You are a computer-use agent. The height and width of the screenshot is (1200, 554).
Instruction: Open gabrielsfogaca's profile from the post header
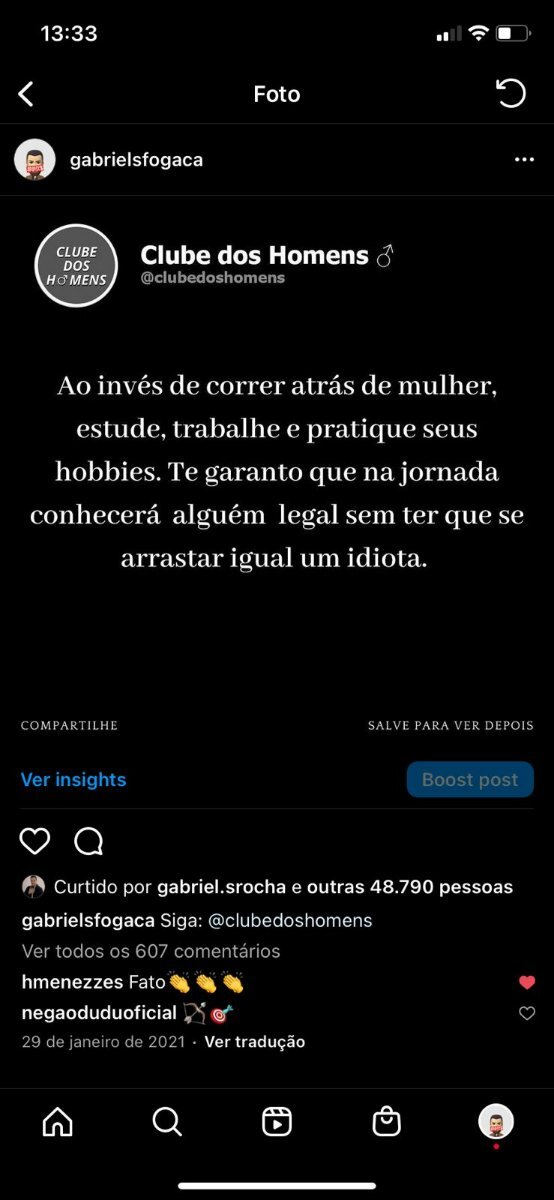tap(136, 160)
